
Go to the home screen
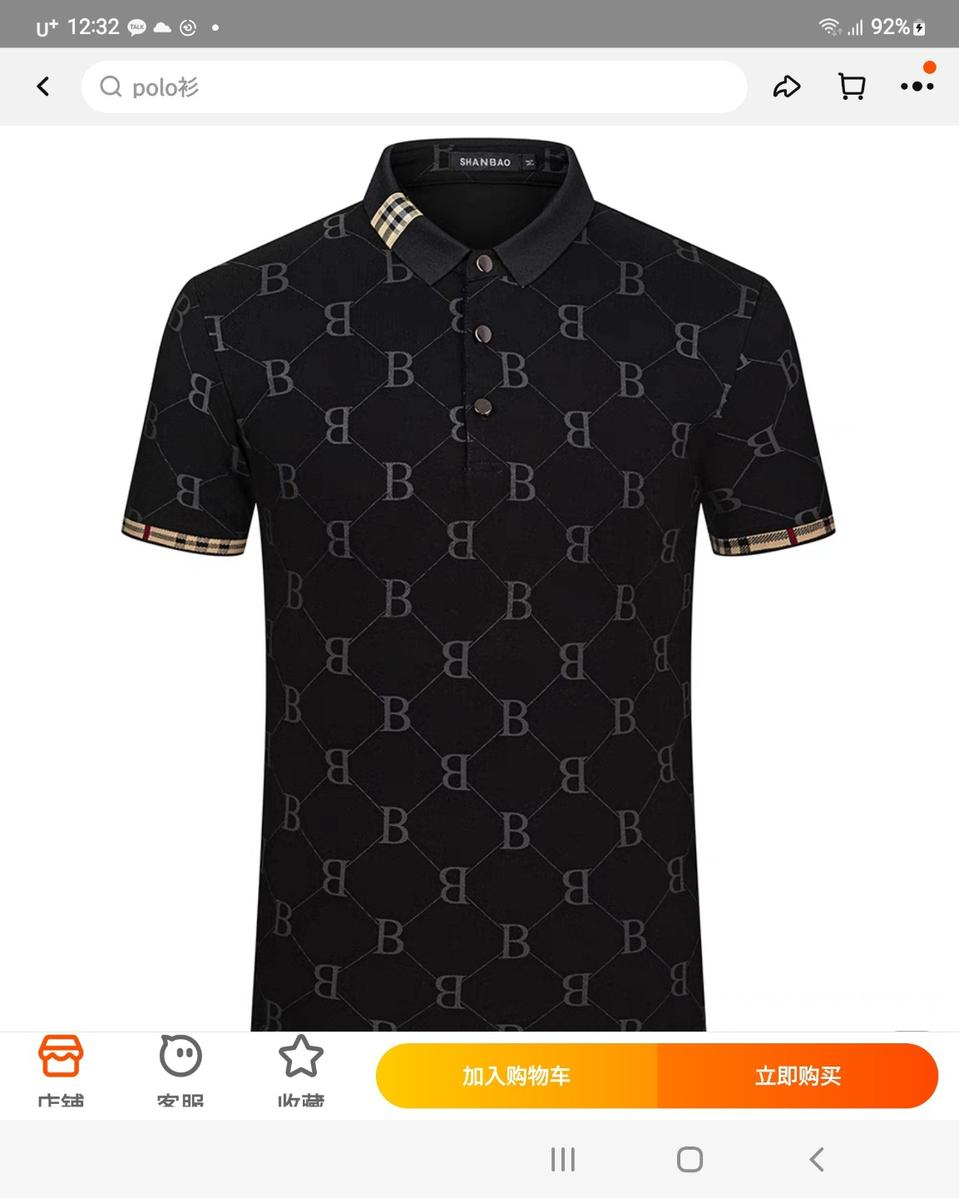coord(690,1159)
